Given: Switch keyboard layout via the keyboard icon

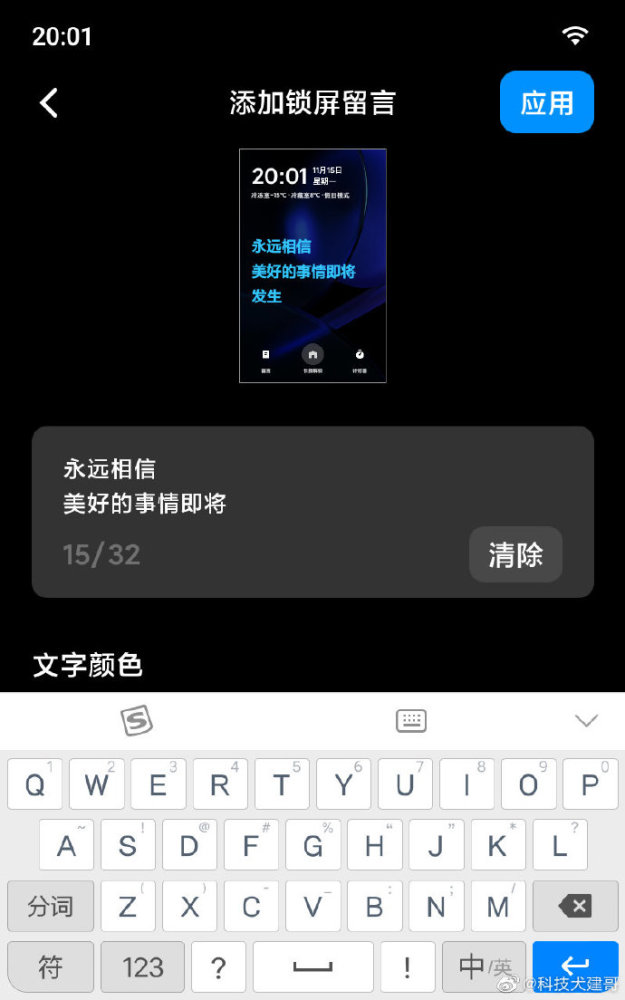Looking at the screenshot, I should coord(411,720).
